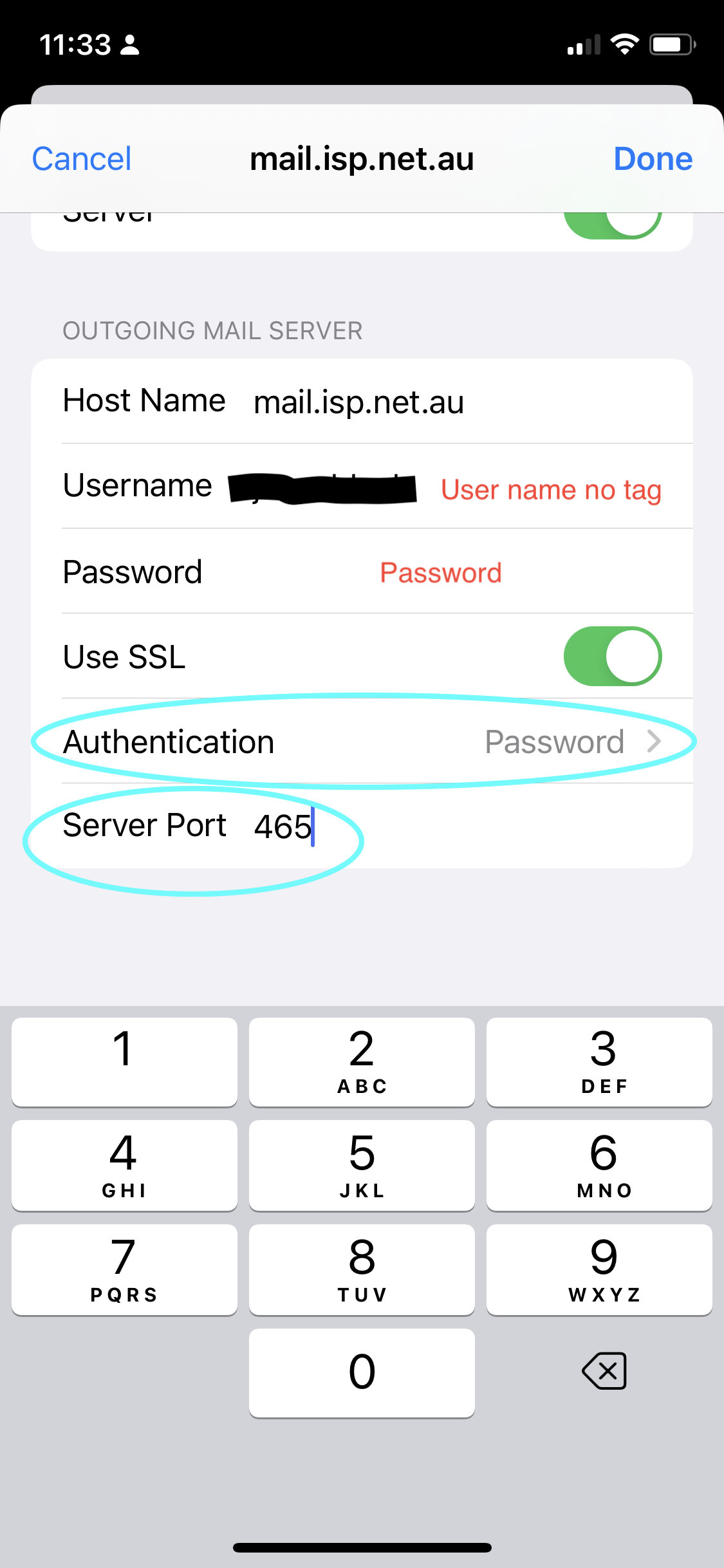Toggle the Use SSL switch

(x=612, y=657)
